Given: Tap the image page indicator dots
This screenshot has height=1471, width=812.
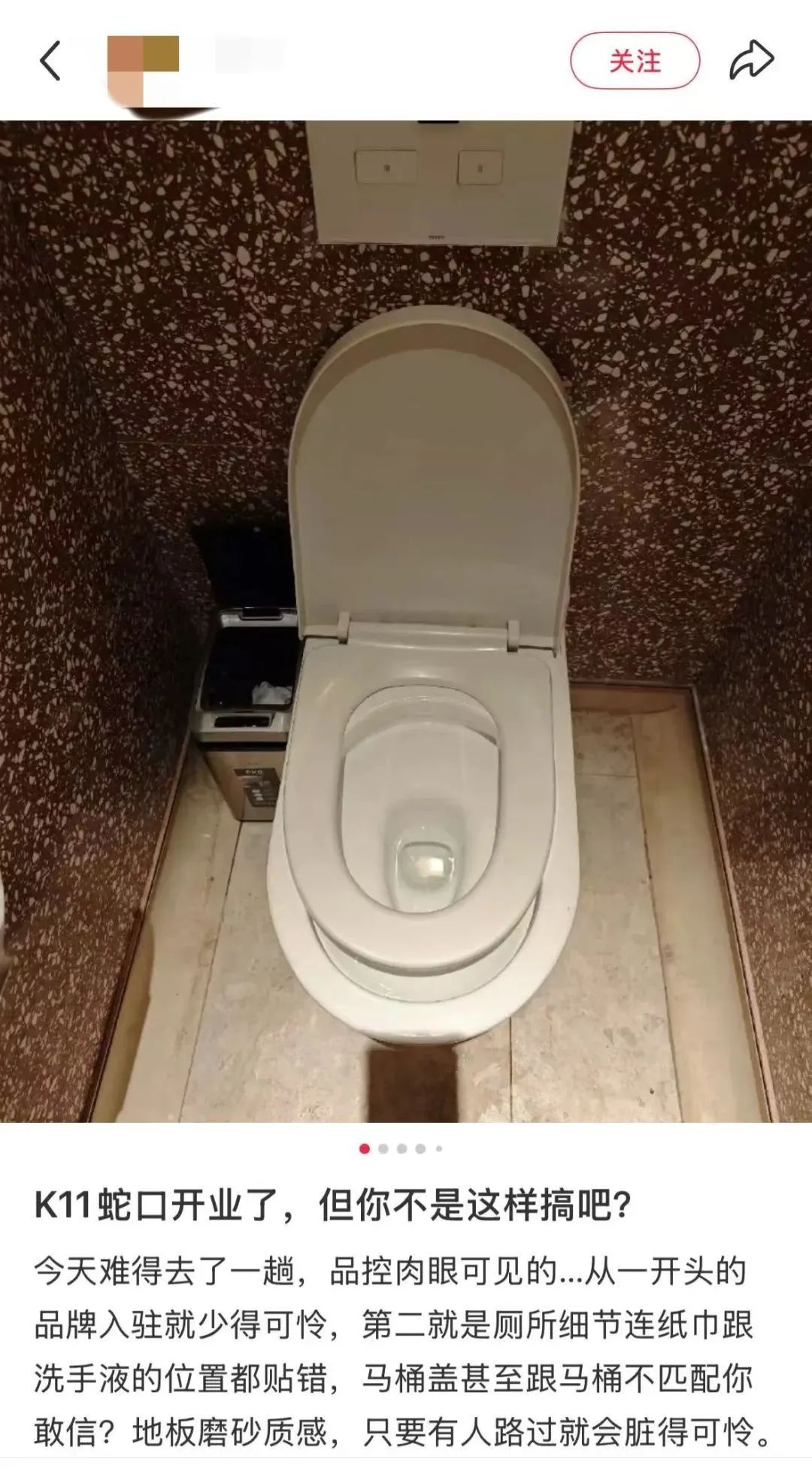Looking at the screenshot, I should (x=401, y=1148).
